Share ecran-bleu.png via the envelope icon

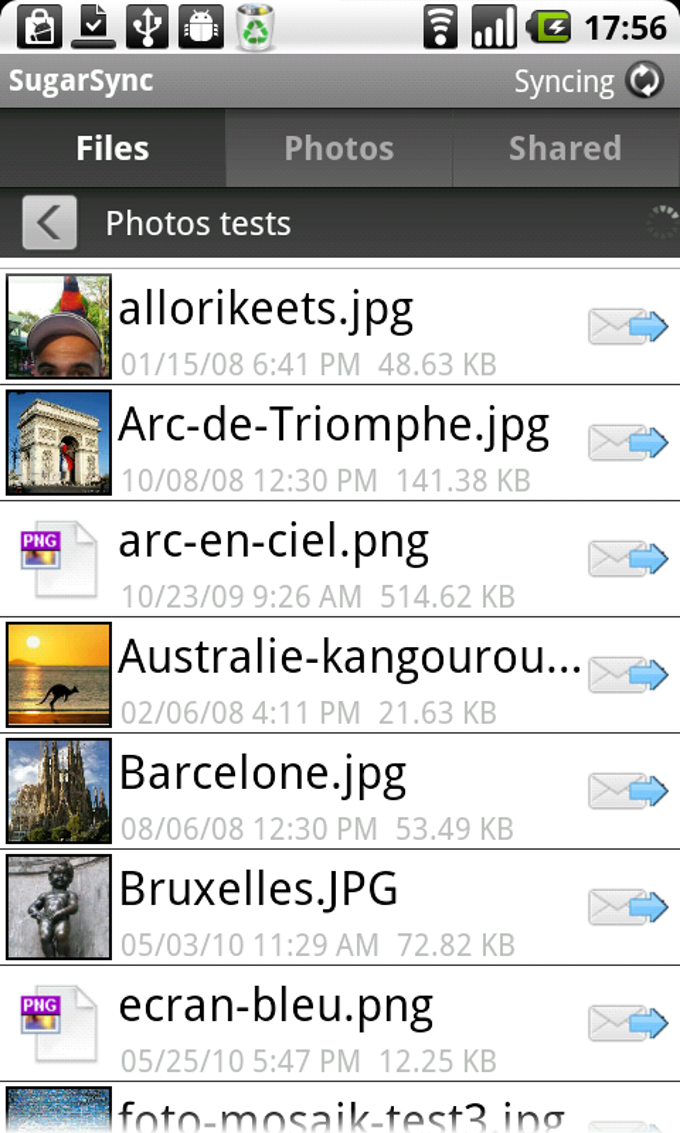pos(627,1023)
